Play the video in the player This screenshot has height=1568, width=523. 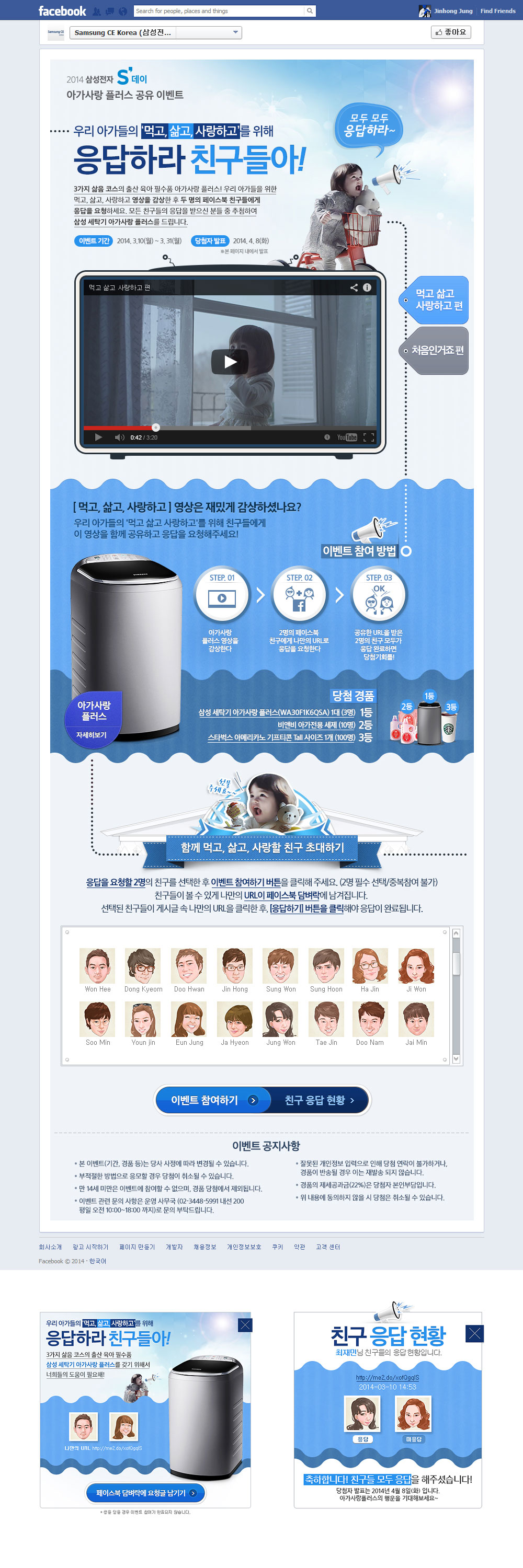pos(230,362)
